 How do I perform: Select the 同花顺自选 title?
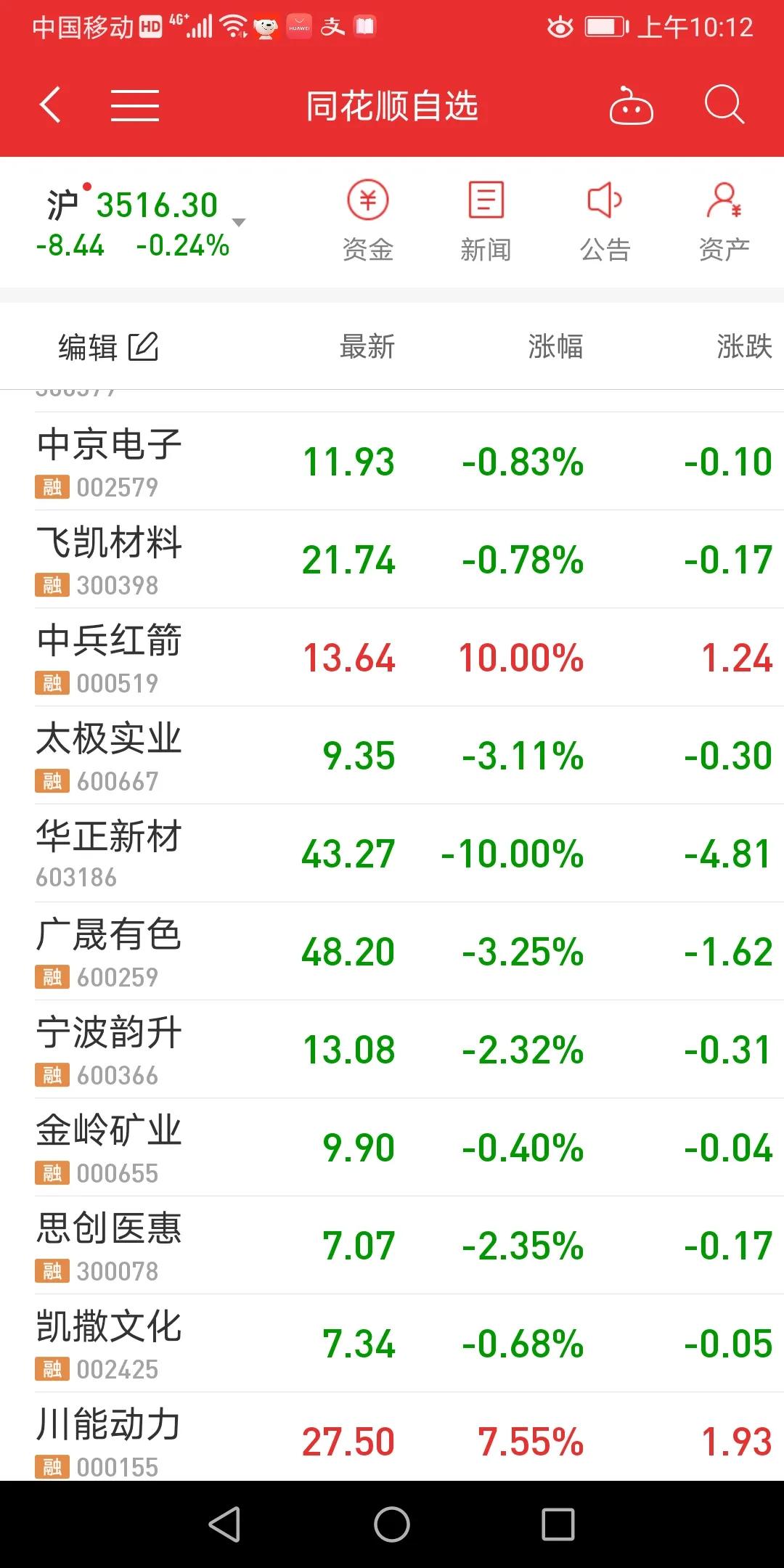[x=391, y=105]
